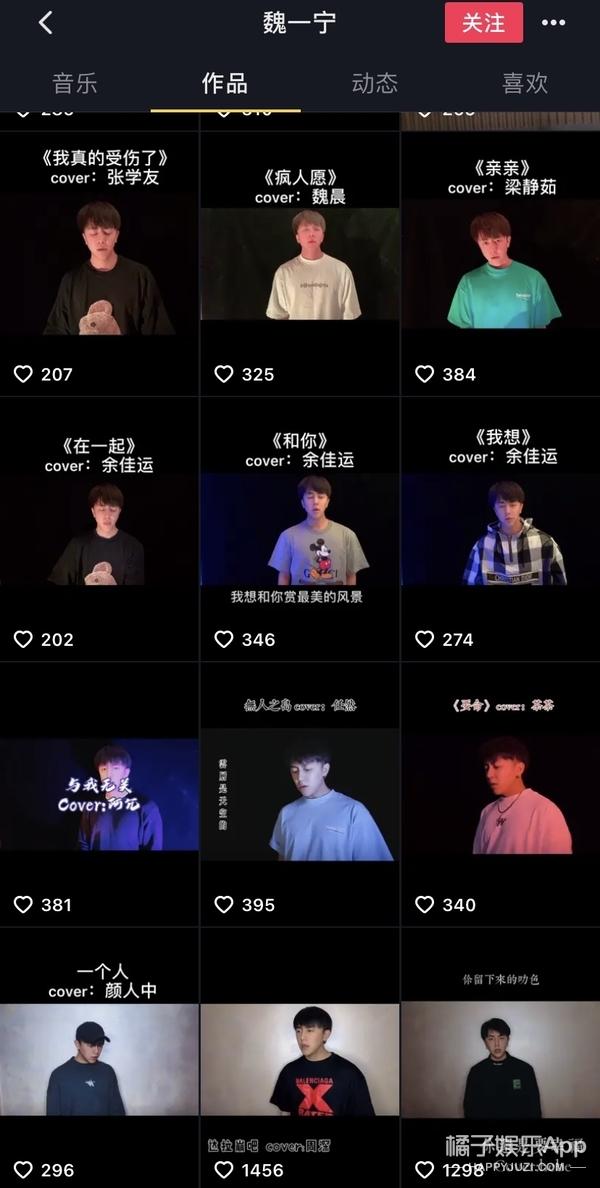Screen dimensions: 600x1188
Task: Open the 你留下来的功色 video
Action: (501, 1060)
